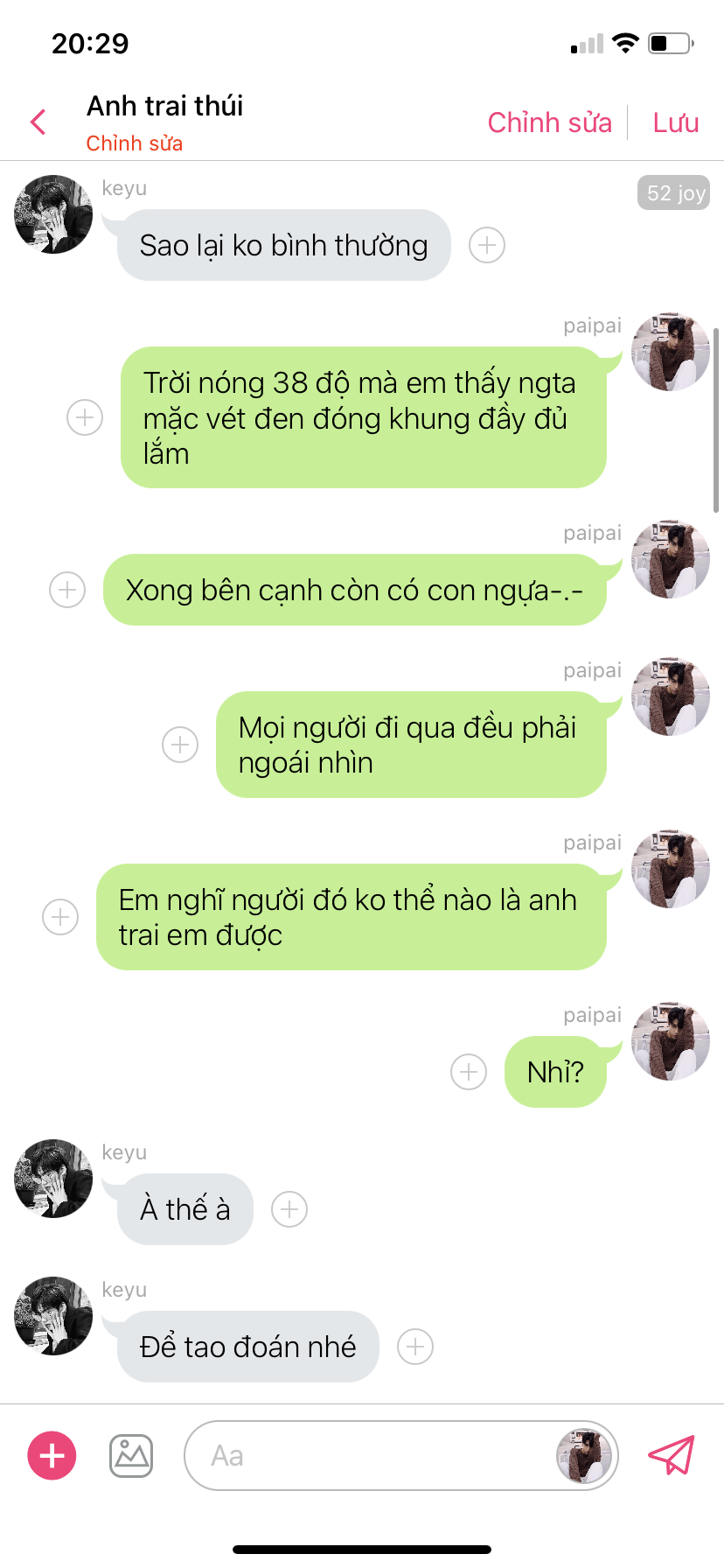Tap plus beside the "Nhỉ?" bubble

coord(469,1072)
